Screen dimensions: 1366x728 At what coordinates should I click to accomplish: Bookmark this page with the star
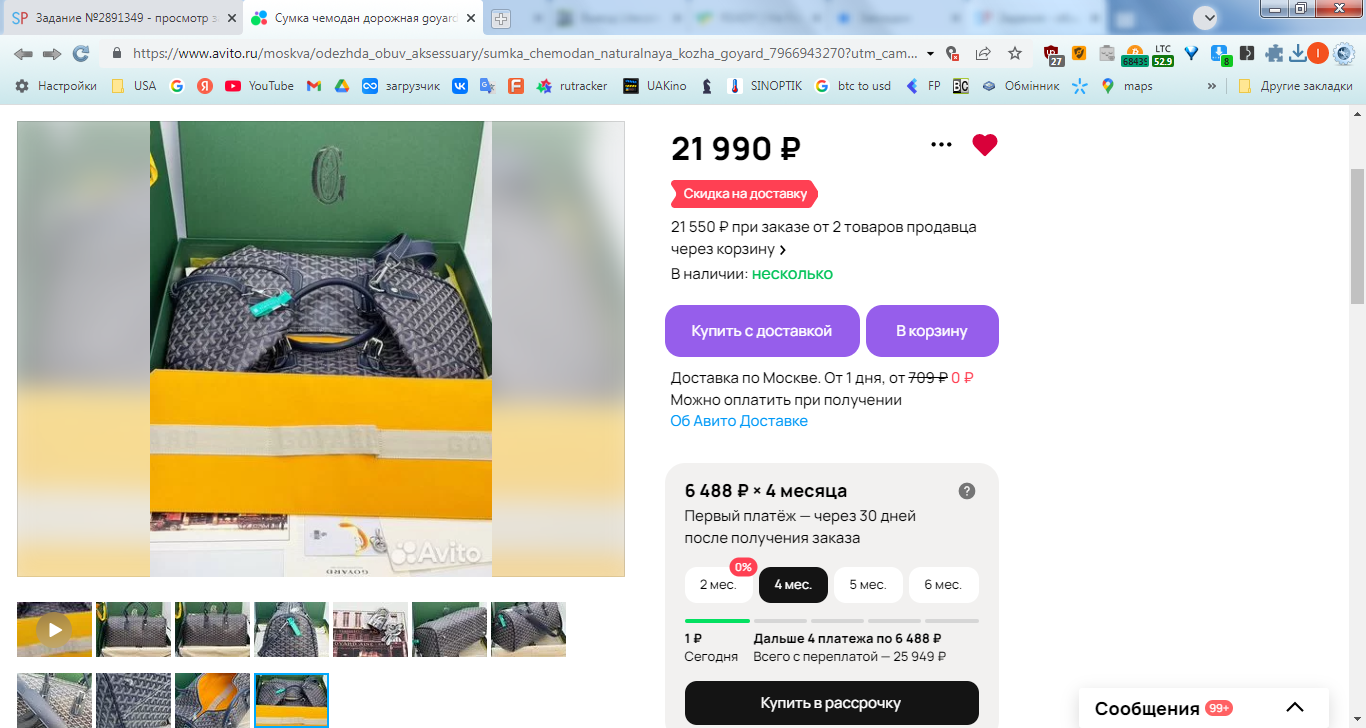tap(1015, 54)
